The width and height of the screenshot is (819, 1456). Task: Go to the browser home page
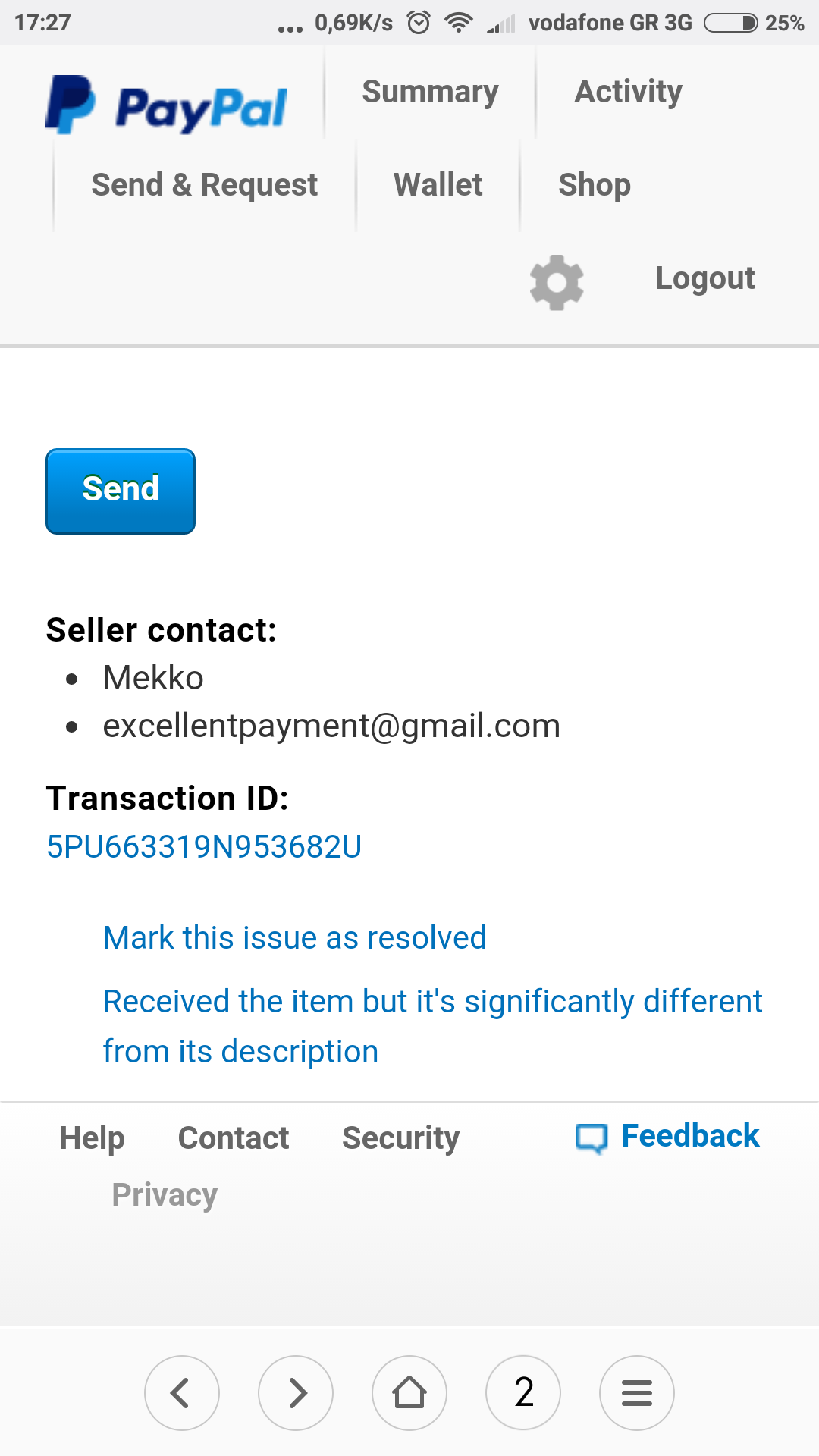409,1393
